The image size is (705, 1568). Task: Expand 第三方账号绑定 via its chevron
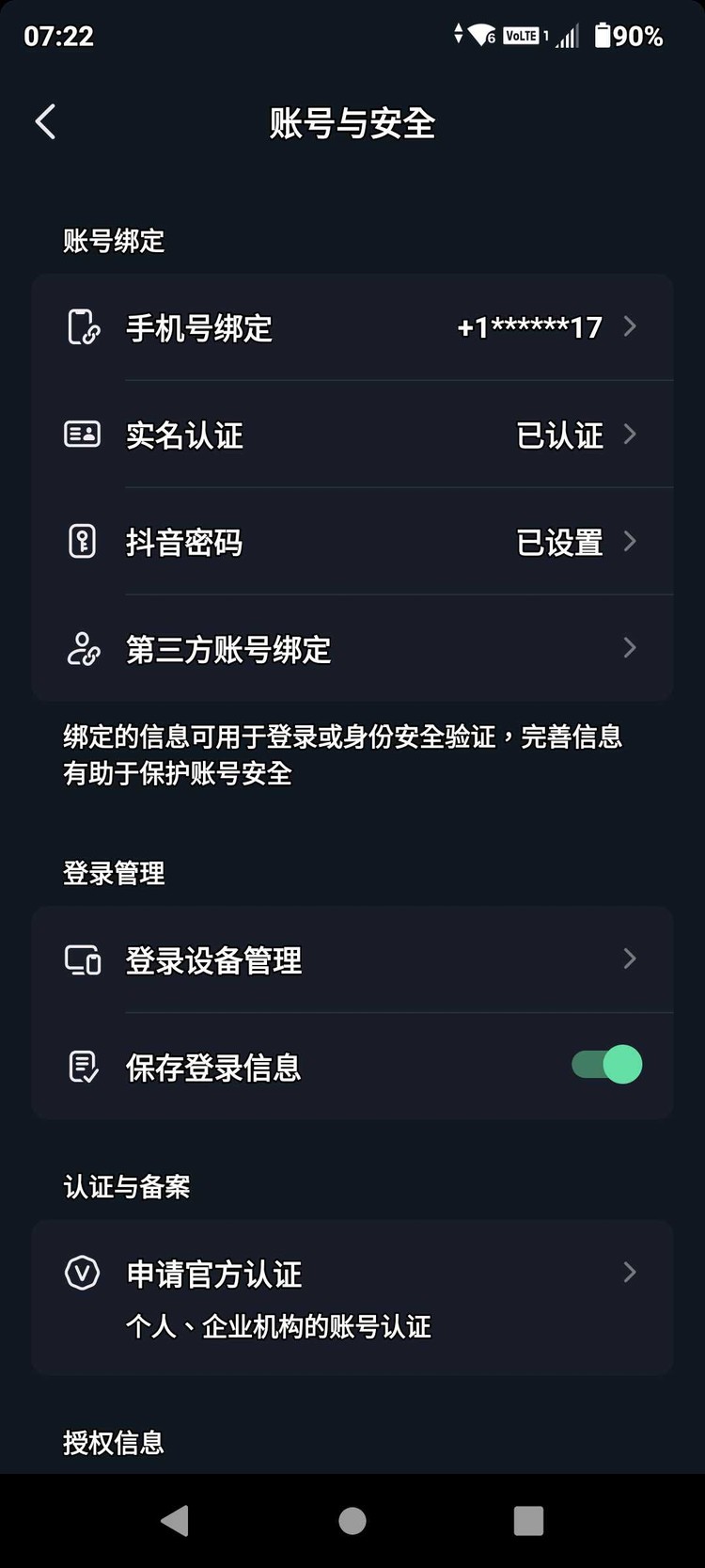[629, 648]
